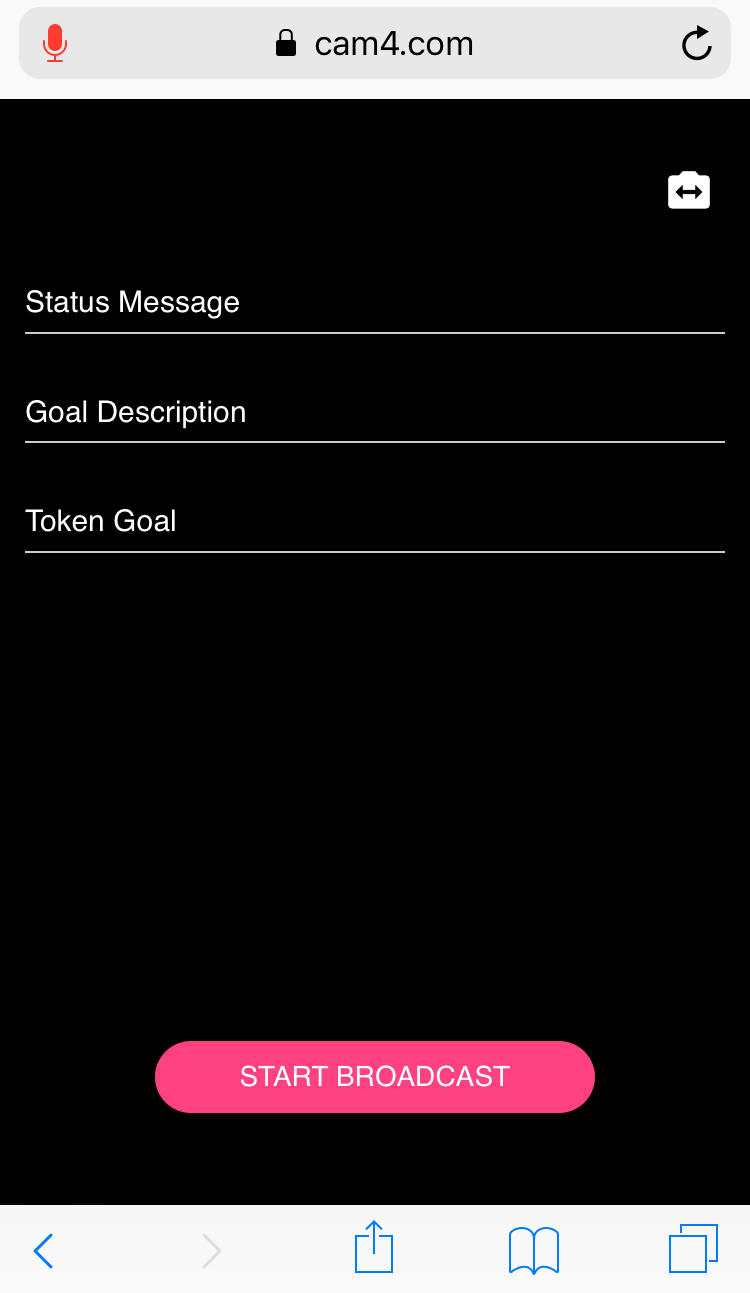750x1293 pixels.
Task: Focus the Status Message field
Action: pyautogui.click(x=374, y=303)
